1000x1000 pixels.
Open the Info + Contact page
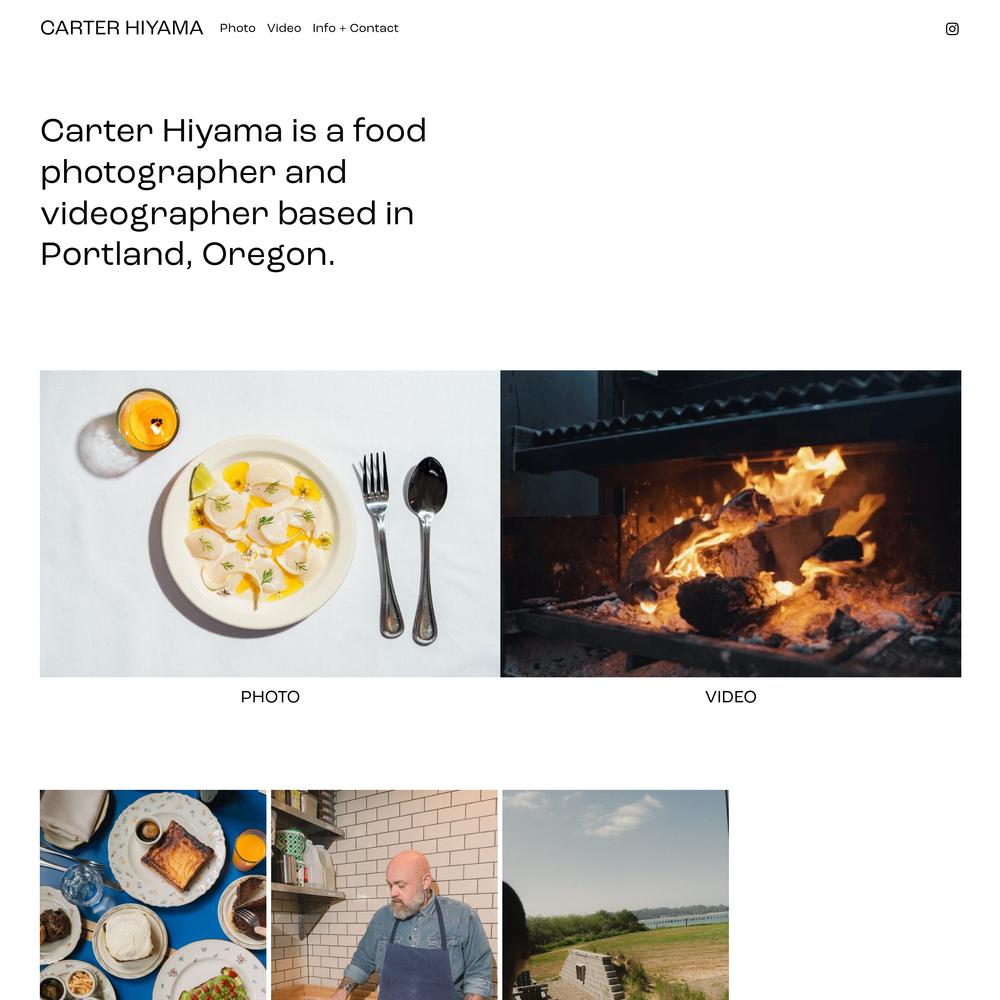[355, 28]
